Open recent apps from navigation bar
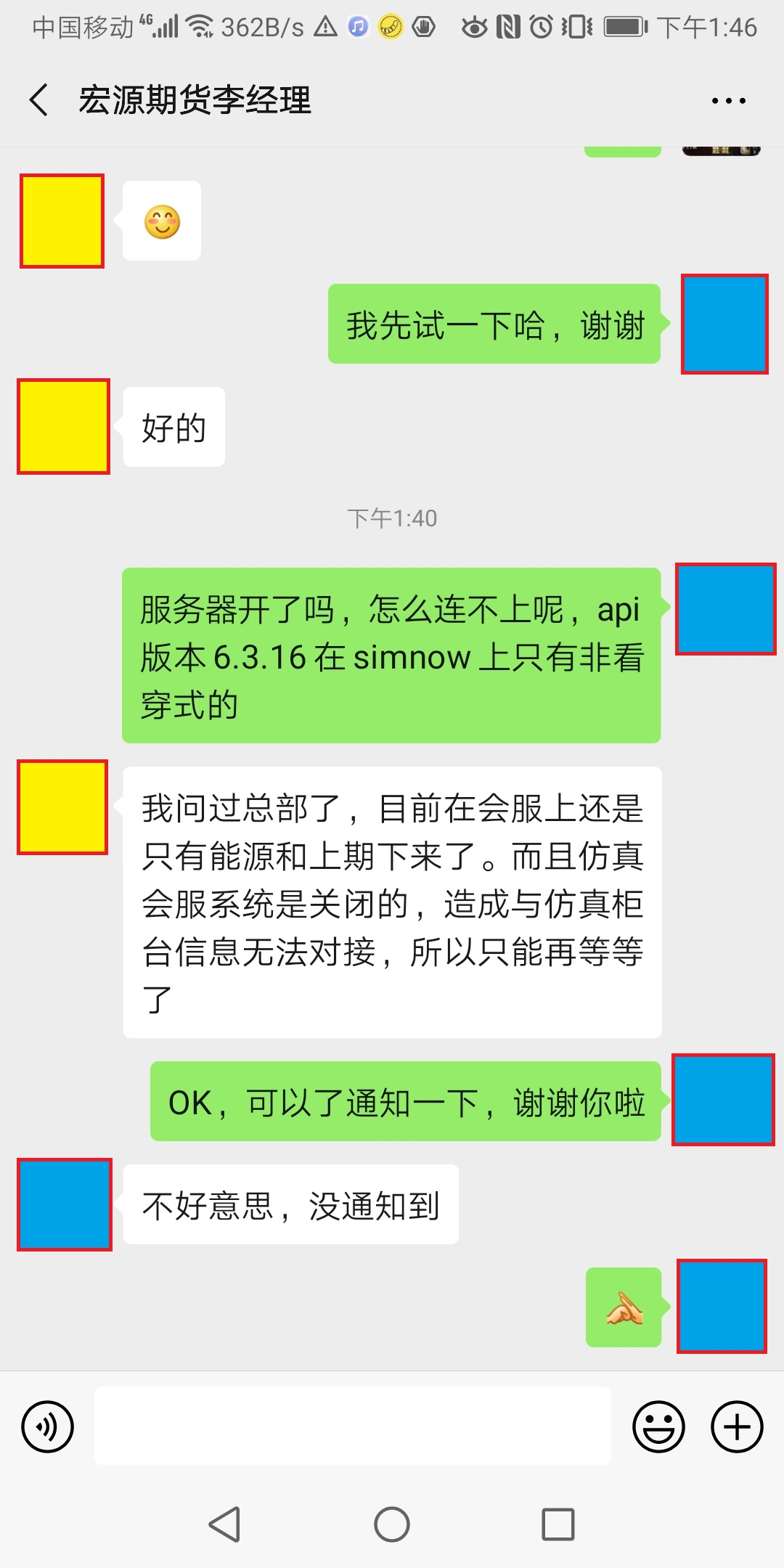The image size is (784, 1568). click(x=558, y=1524)
